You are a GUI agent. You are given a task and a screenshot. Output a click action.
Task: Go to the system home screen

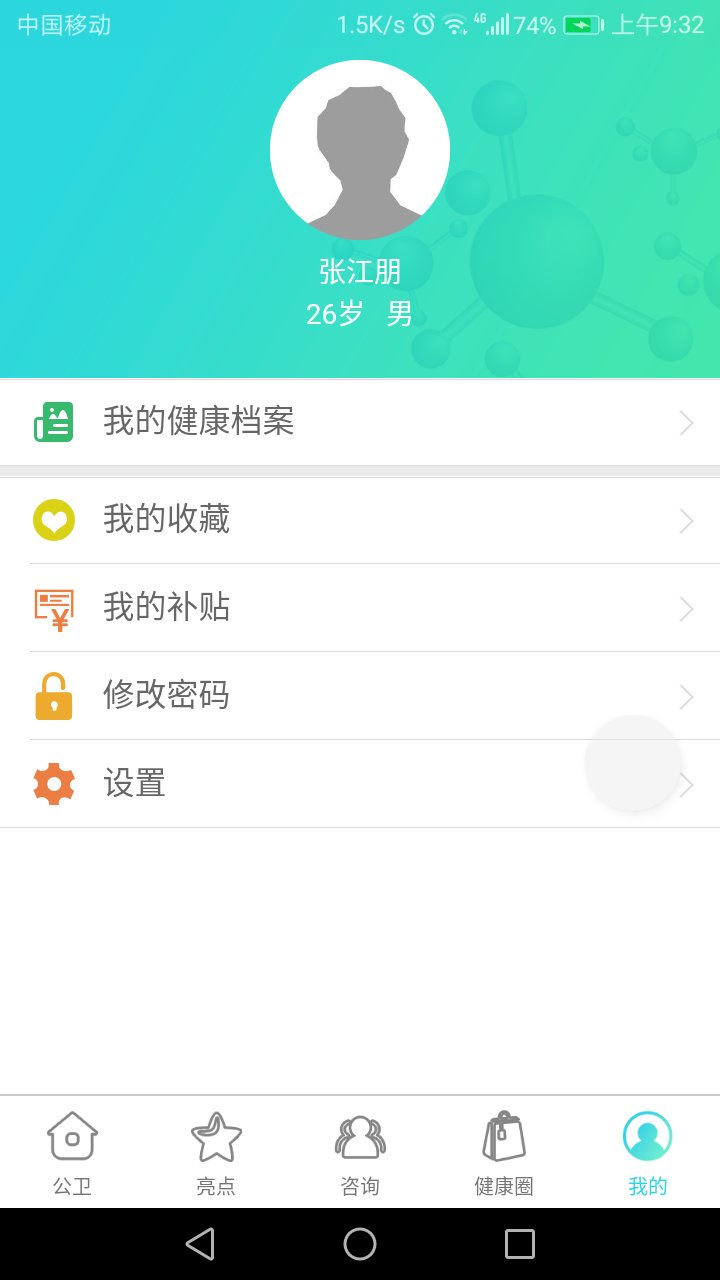[360, 1244]
